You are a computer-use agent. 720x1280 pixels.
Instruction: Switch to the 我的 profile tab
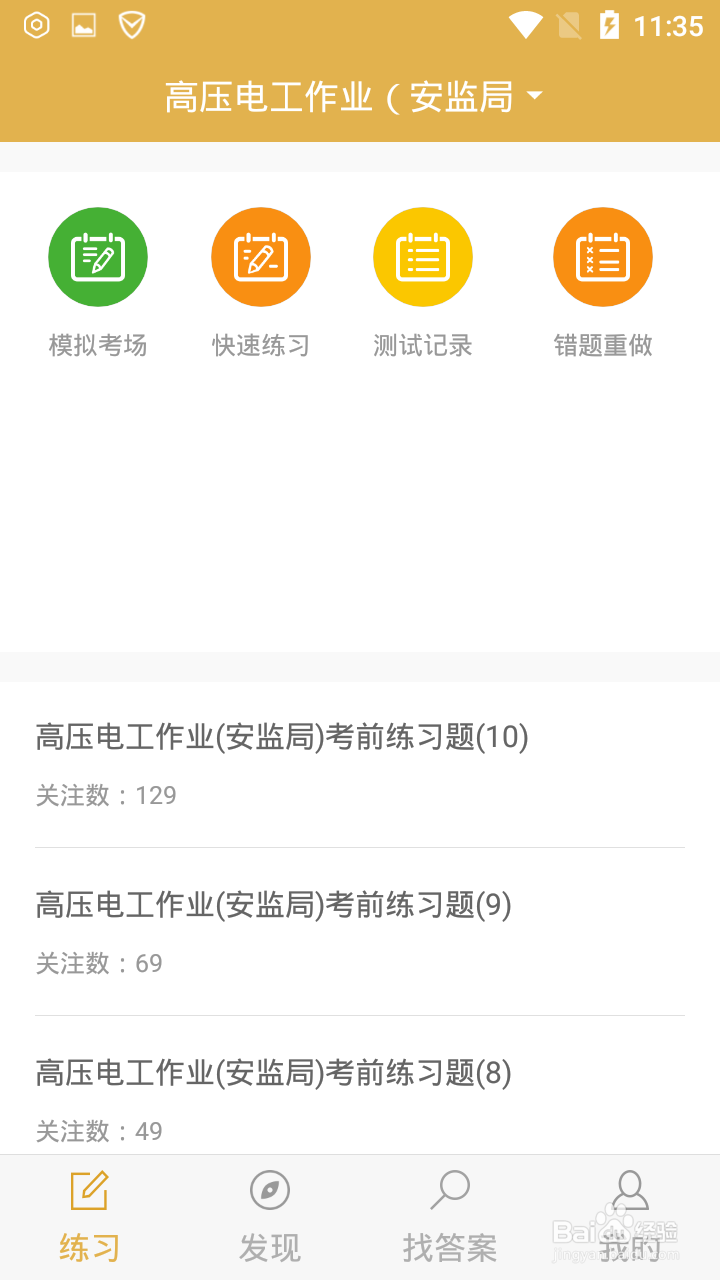630,1217
